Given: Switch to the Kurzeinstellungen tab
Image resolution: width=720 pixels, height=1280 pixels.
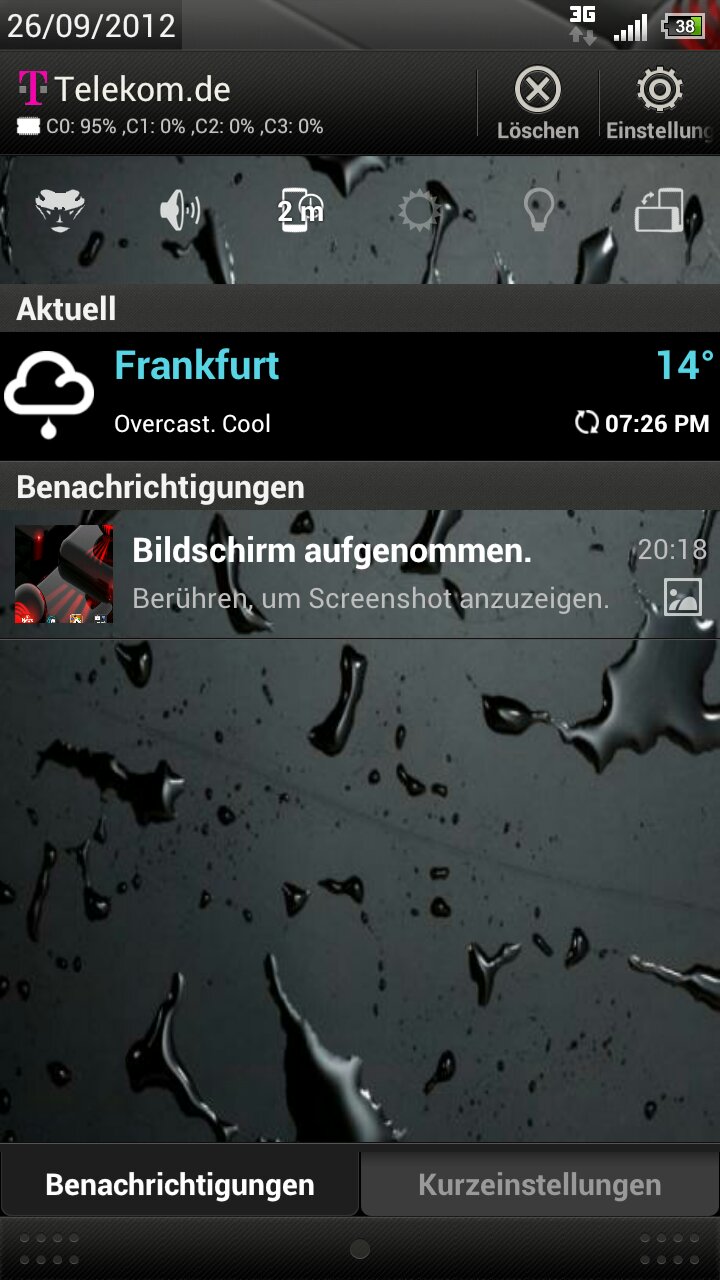Looking at the screenshot, I should 540,1185.
